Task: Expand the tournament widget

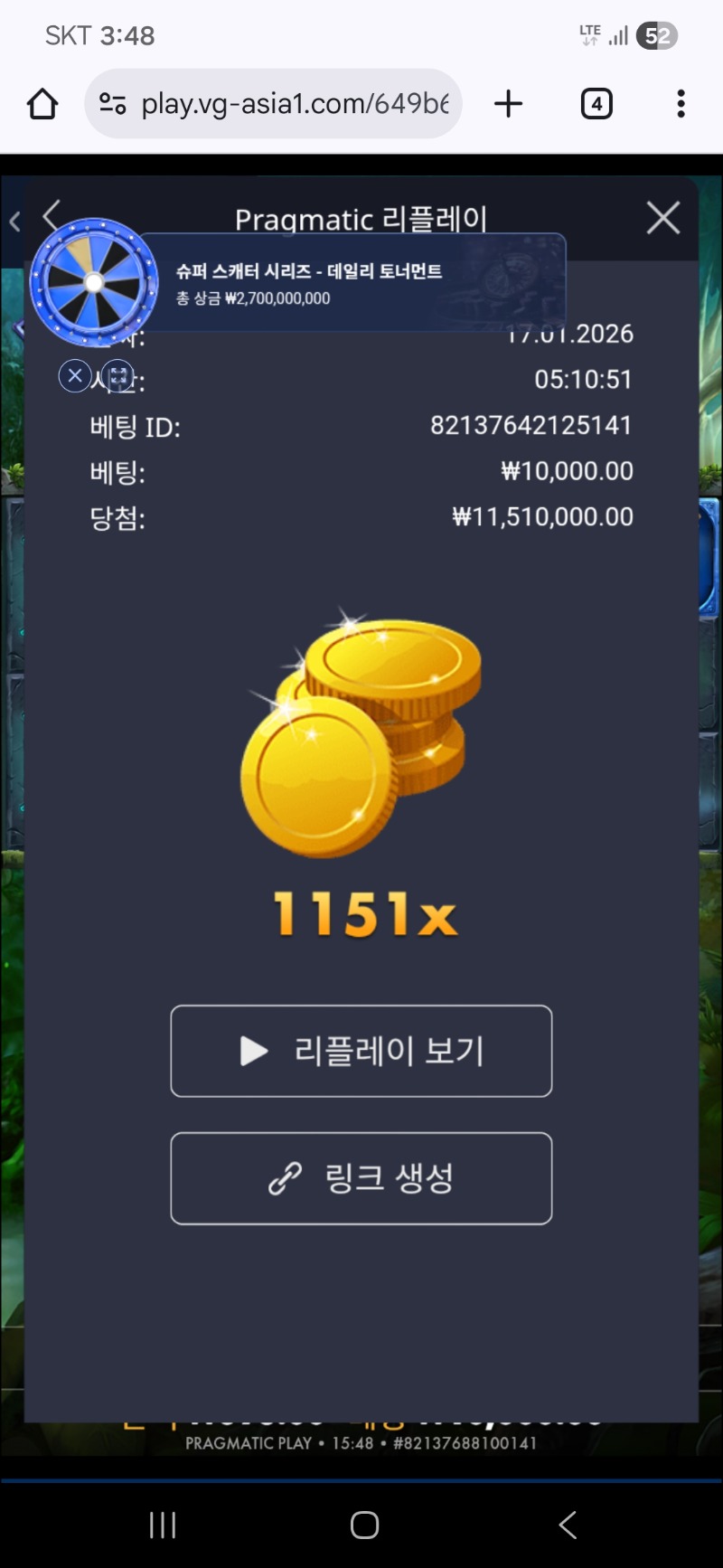Action: [117, 375]
